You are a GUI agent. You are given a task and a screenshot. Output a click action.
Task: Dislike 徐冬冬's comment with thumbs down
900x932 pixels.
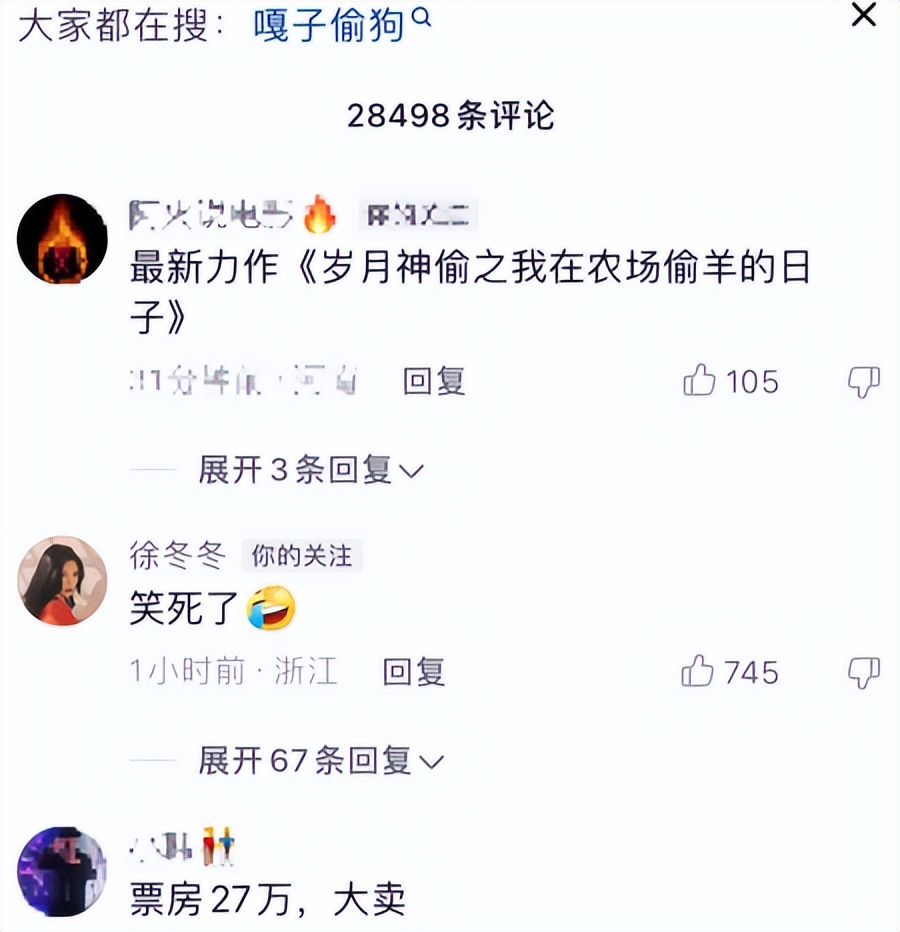pyautogui.click(x=861, y=673)
